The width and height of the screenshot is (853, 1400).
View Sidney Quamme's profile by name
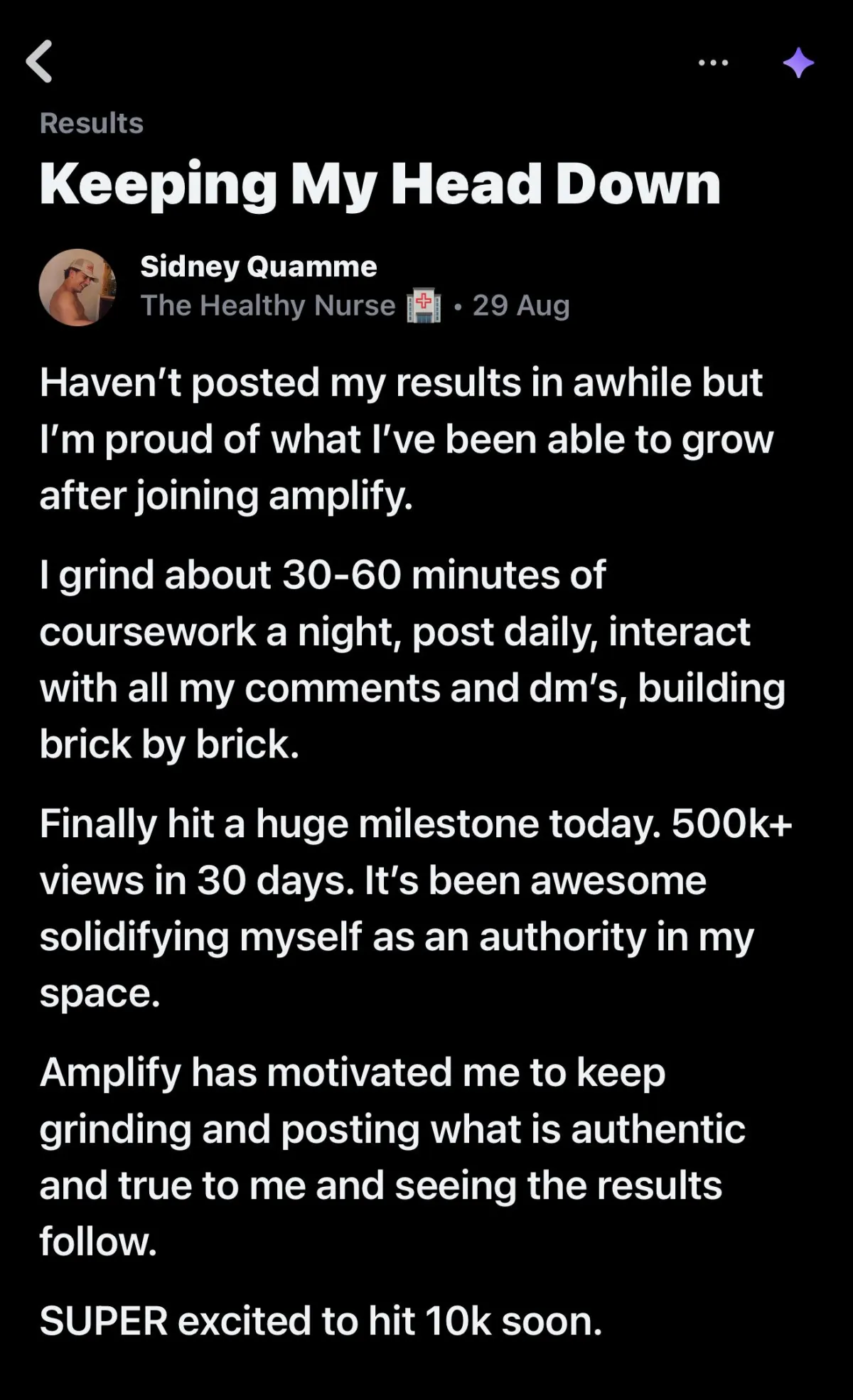[x=259, y=266]
